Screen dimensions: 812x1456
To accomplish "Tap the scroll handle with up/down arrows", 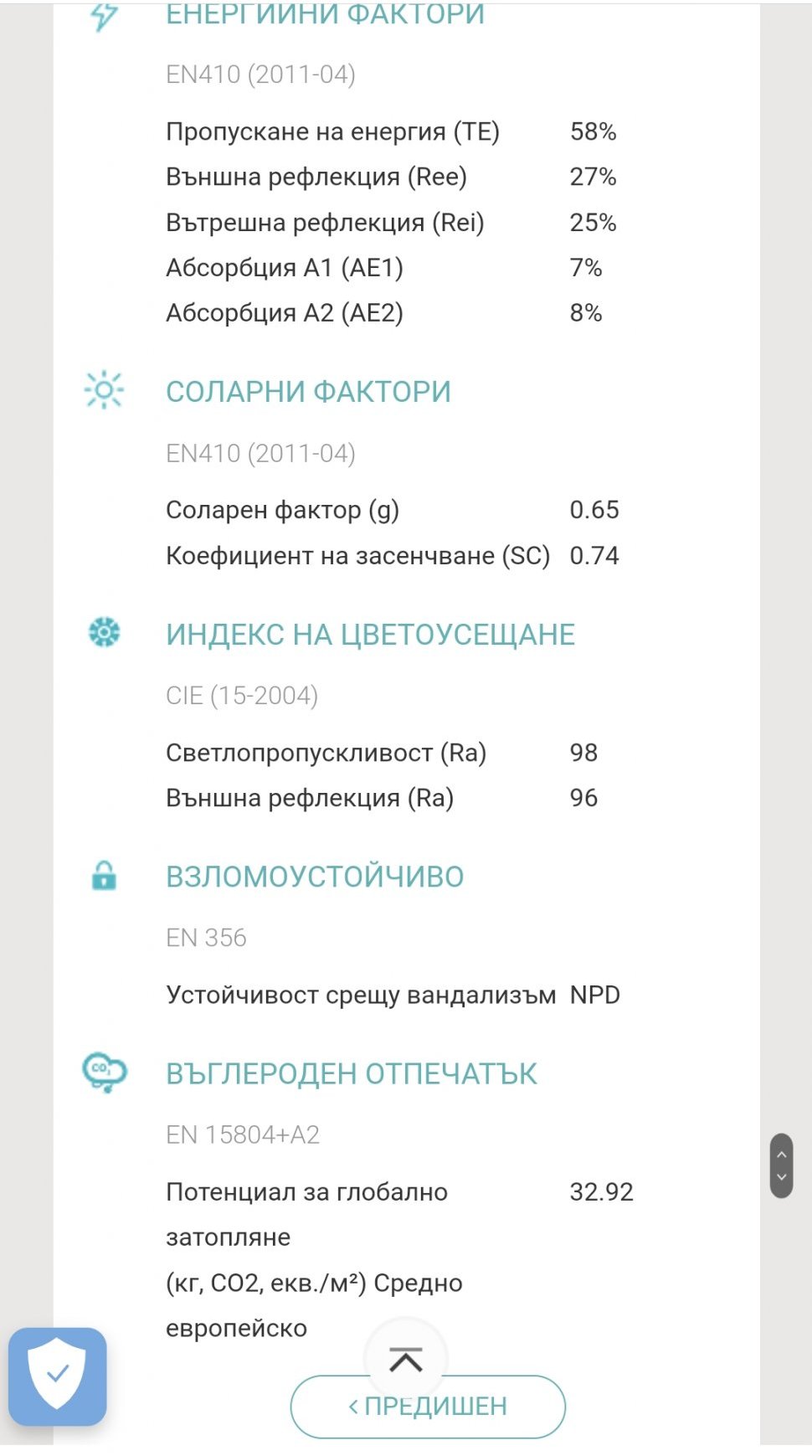I will click(781, 1165).
